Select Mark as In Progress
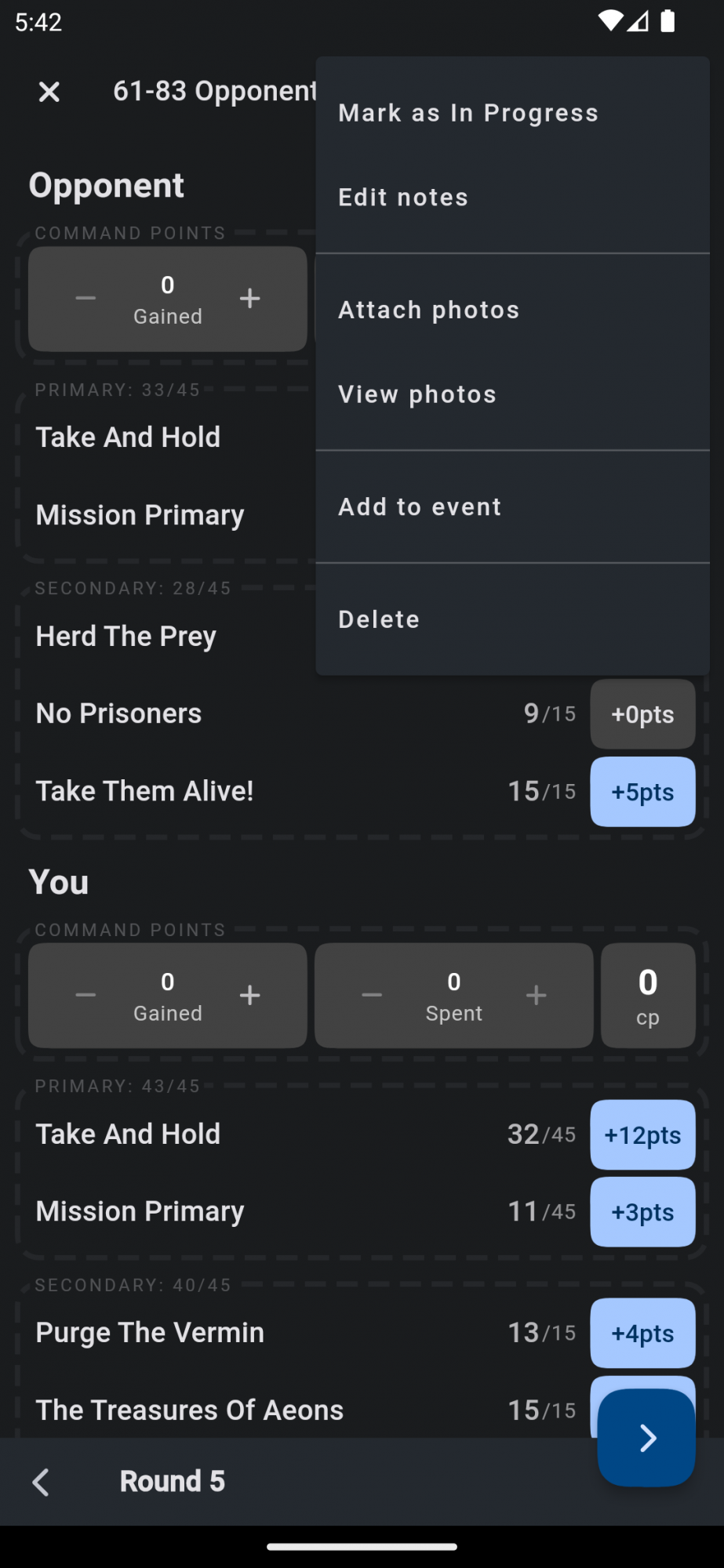724x1568 pixels. (x=468, y=114)
